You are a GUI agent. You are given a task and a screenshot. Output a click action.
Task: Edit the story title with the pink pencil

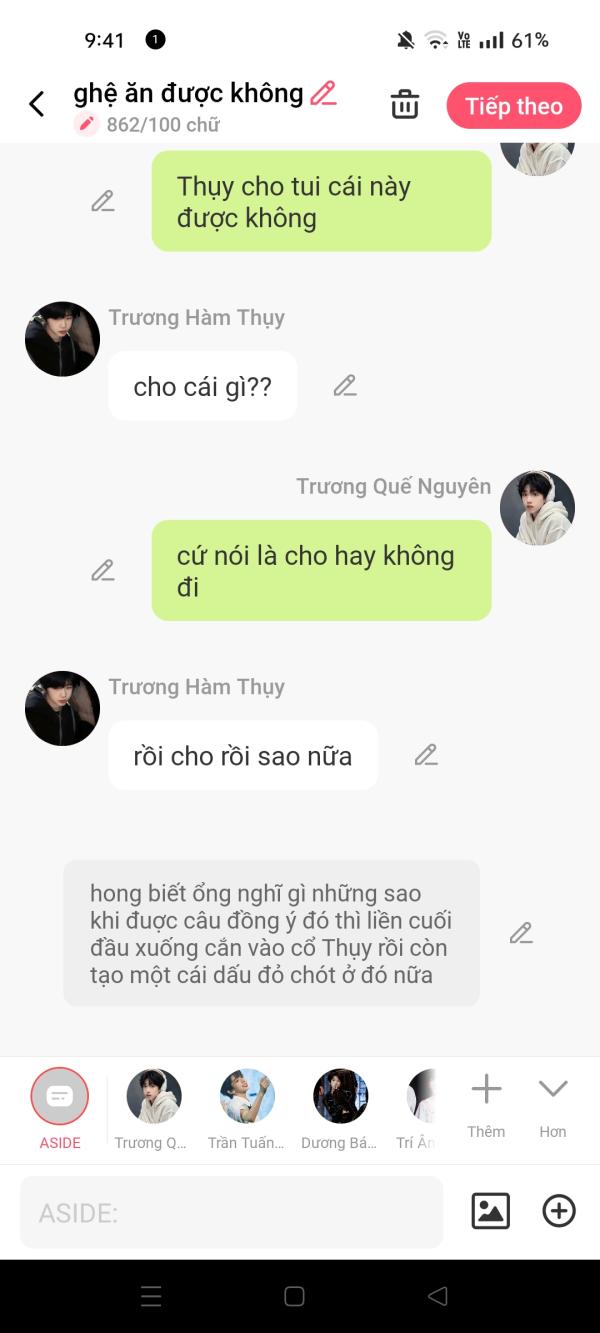point(323,94)
